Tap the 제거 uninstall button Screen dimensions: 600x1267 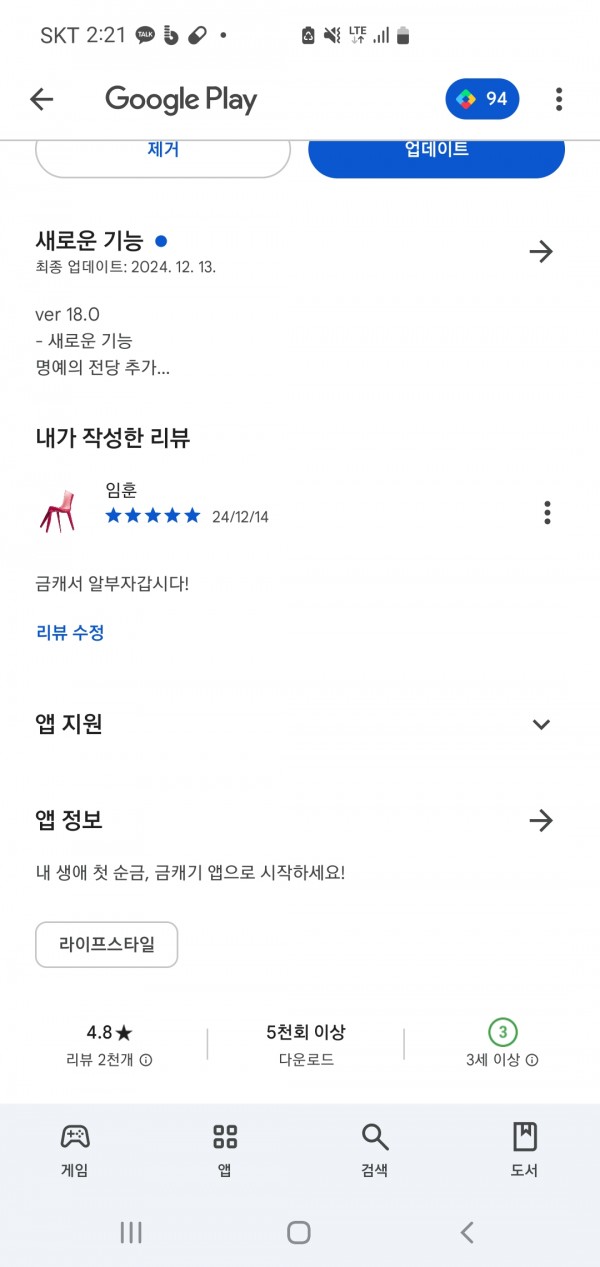tap(163, 152)
